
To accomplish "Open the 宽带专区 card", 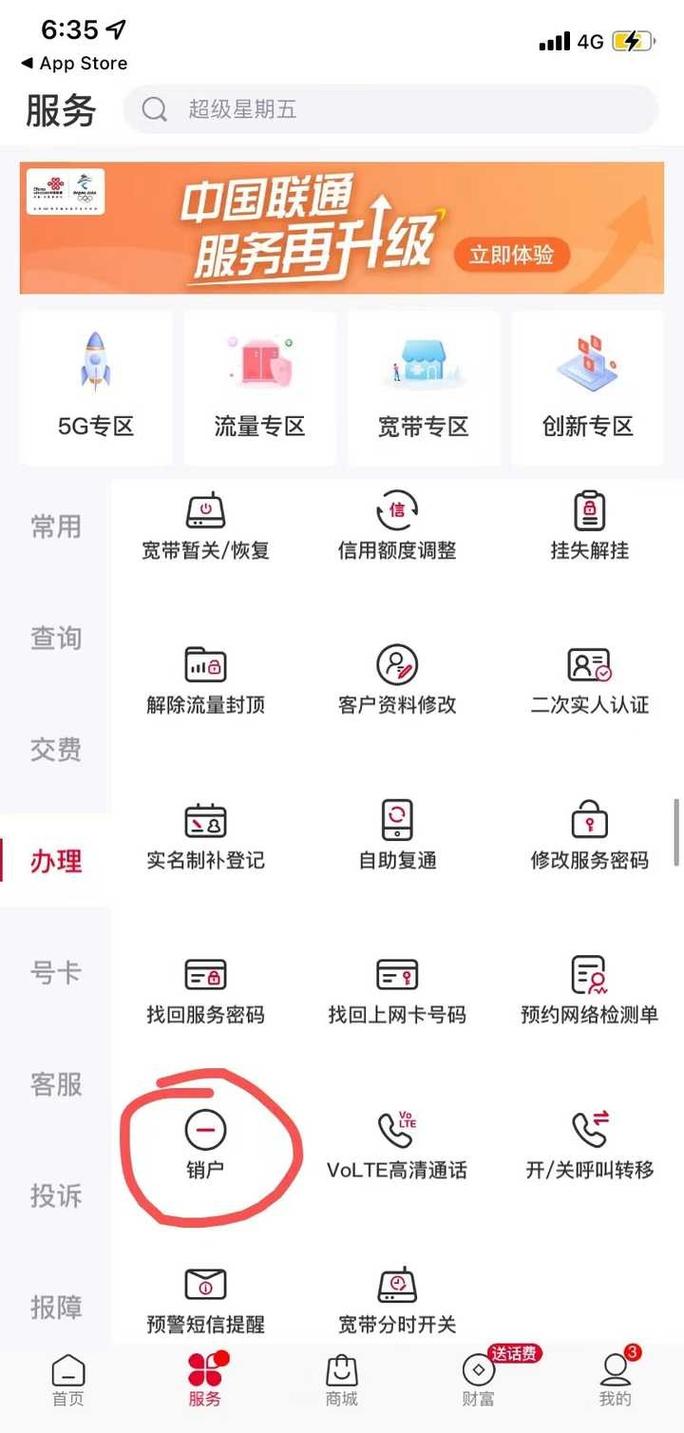I will click(423, 388).
